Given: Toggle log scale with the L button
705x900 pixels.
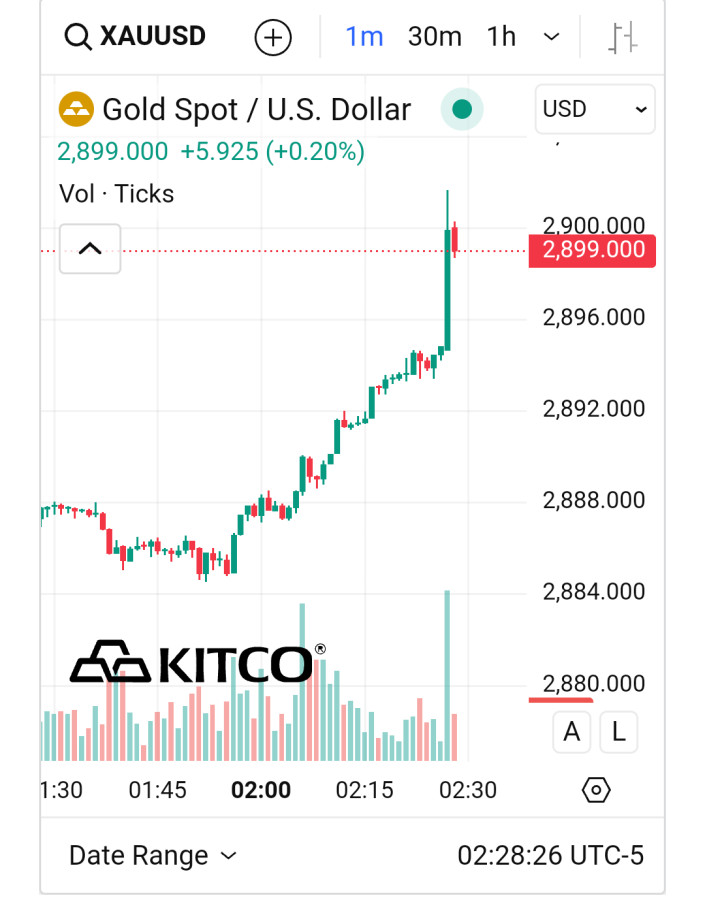Looking at the screenshot, I should coord(619,732).
